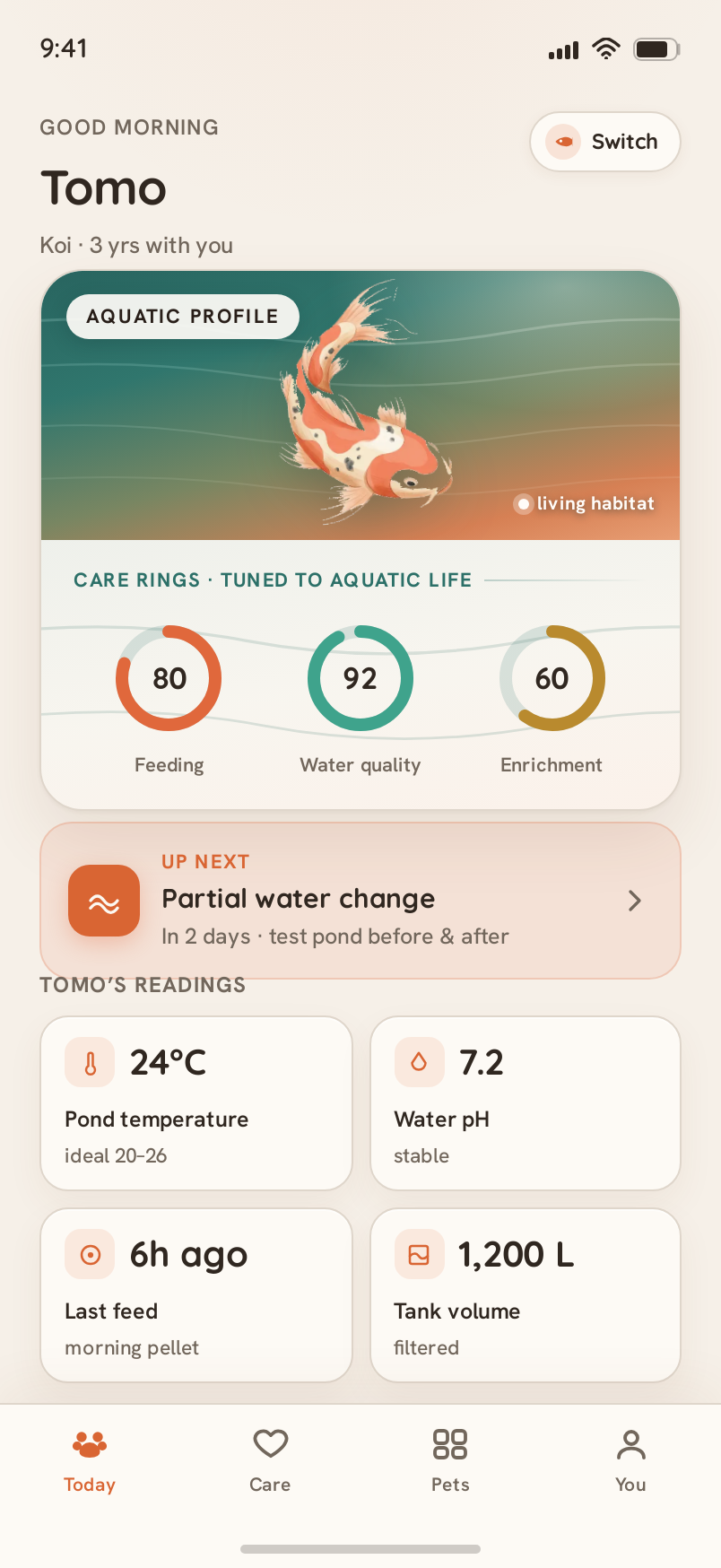This screenshot has width=721, height=1568.
Task: Open the You profile tab
Action: pos(630,1460)
